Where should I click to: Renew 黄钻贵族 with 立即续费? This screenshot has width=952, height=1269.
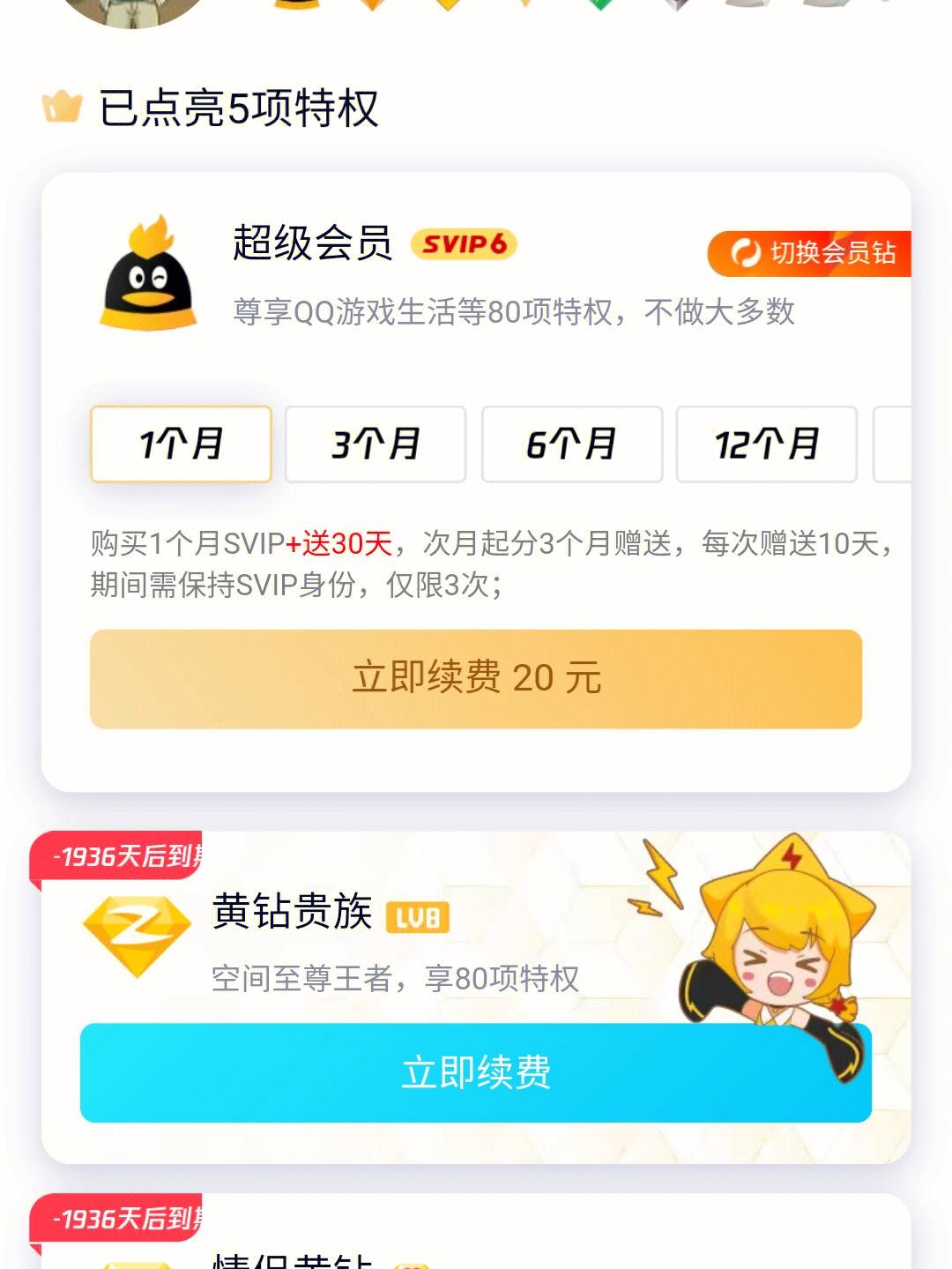tap(476, 1072)
